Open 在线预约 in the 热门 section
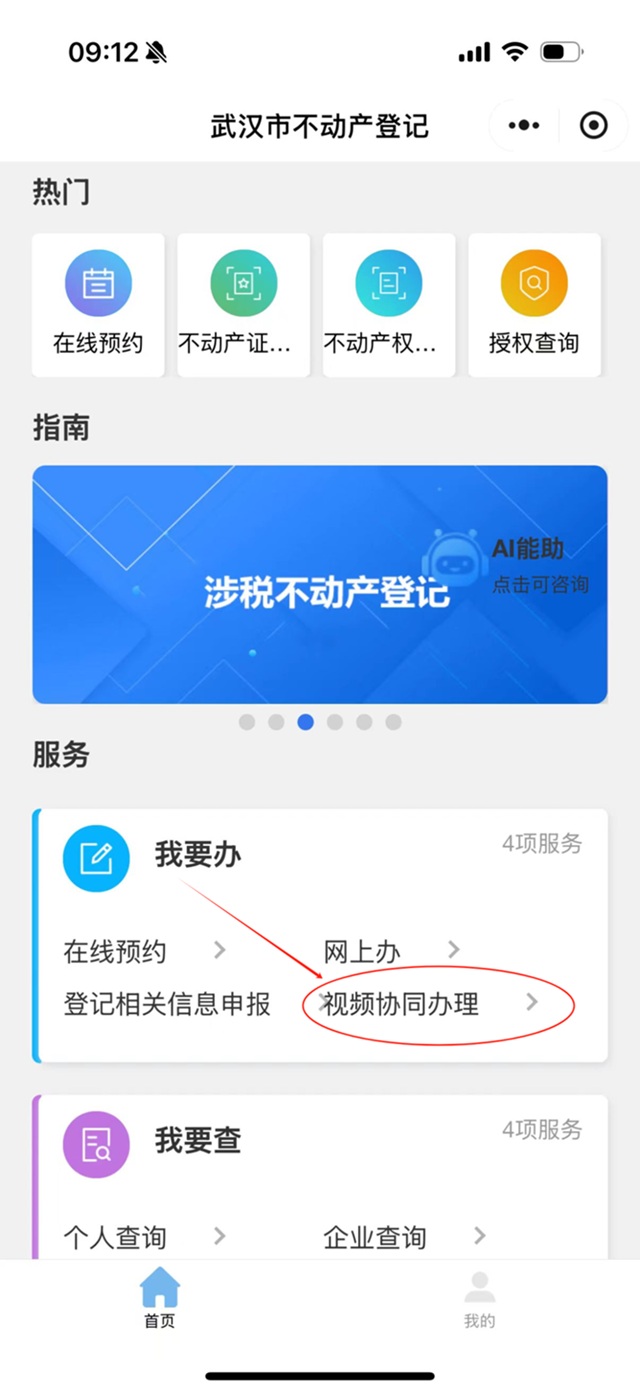Image resolution: width=640 pixels, height=1393 pixels. [x=98, y=305]
